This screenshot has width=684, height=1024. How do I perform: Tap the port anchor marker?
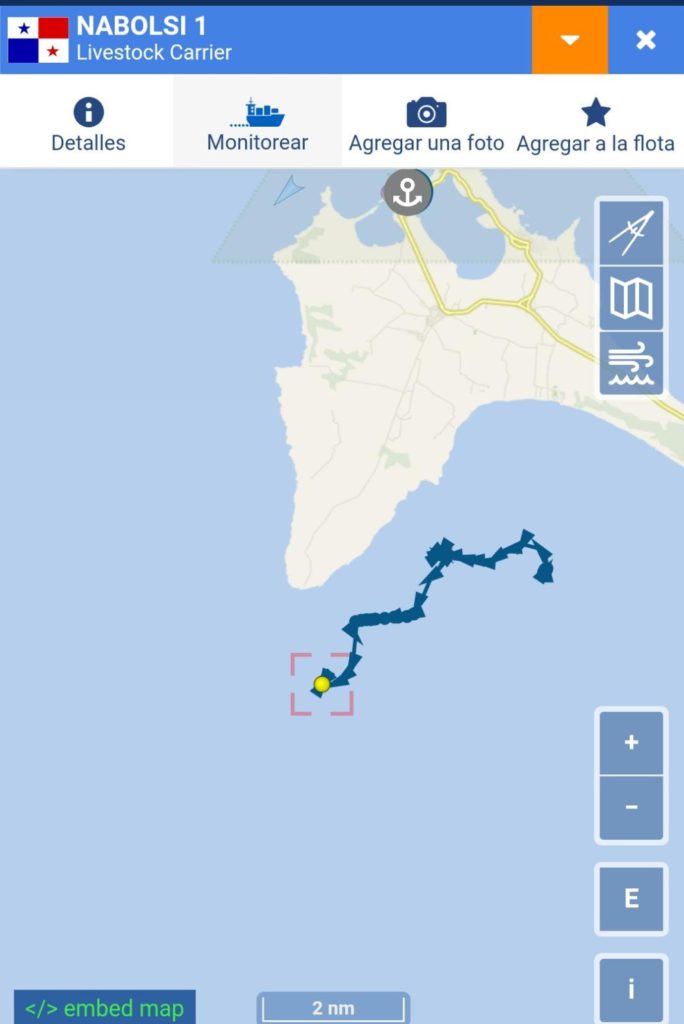point(408,192)
